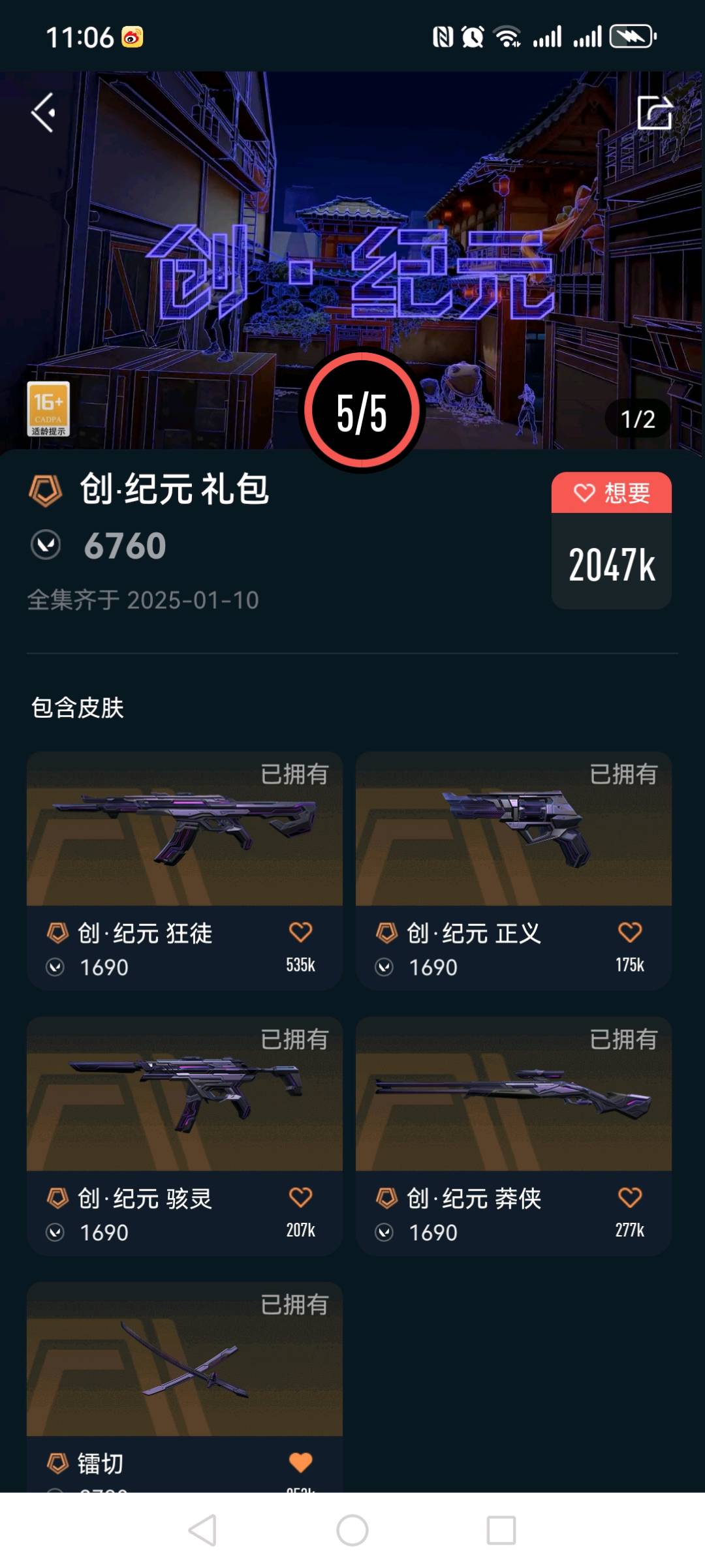Like the 创·纪元 狂徒 skin
The image size is (705, 1568).
pyautogui.click(x=300, y=932)
